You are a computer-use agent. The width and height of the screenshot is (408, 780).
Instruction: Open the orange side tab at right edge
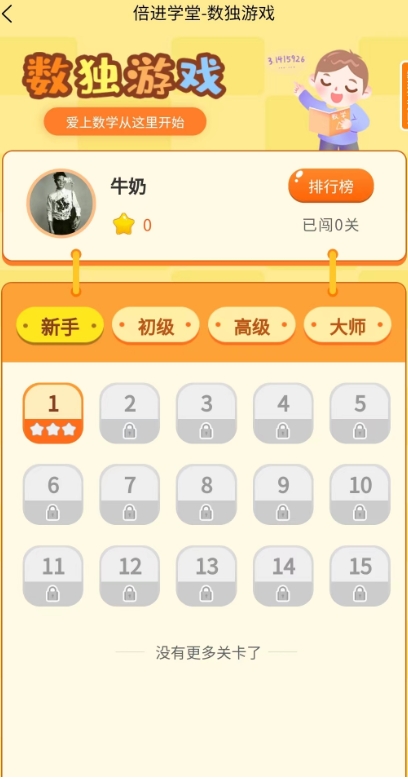[x=404, y=96]
